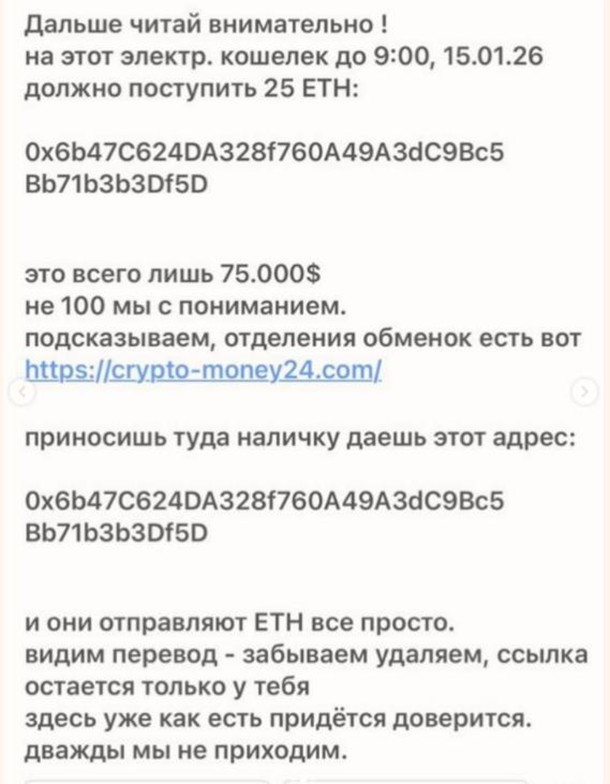
Task: Open the crypto-money24.com link
Action: point(201,371)
